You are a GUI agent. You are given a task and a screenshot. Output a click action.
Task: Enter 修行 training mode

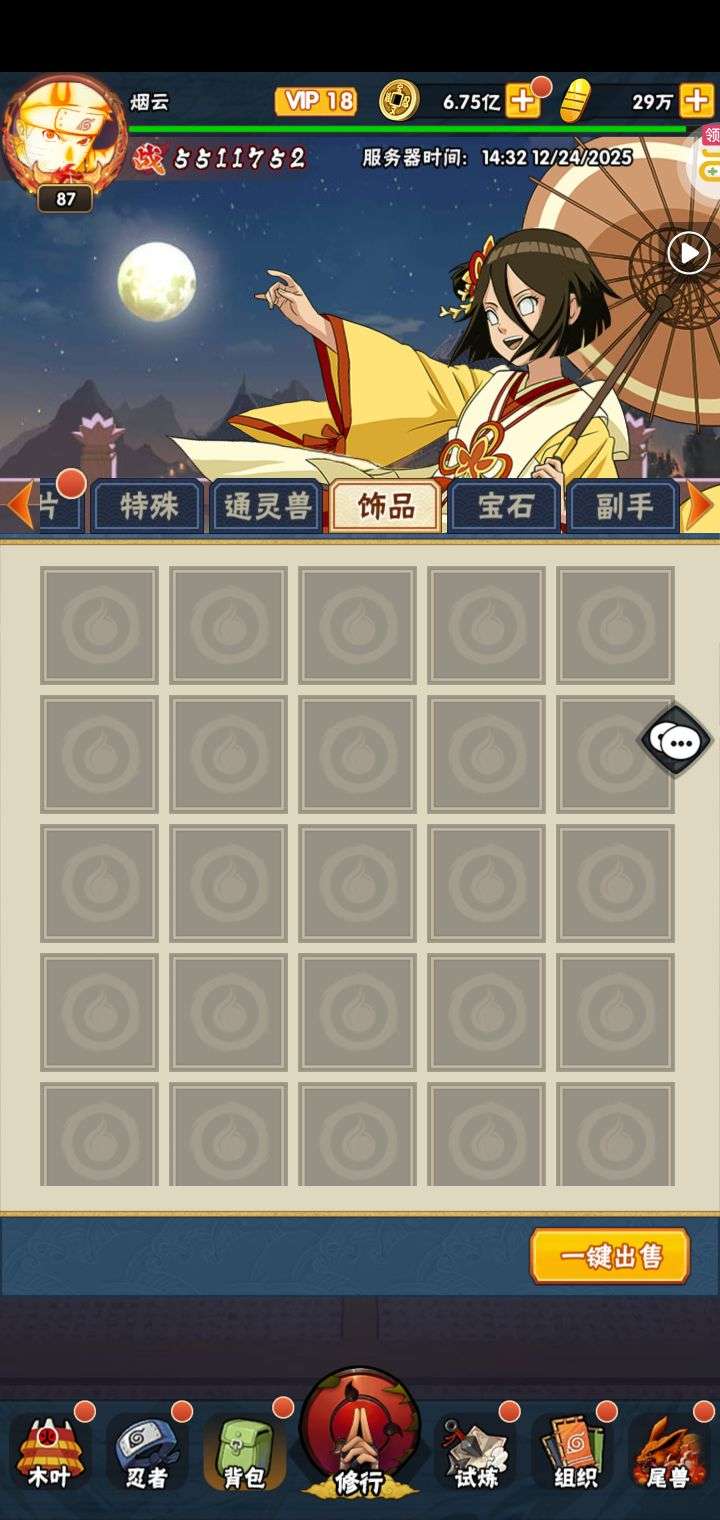point(359,1440)
